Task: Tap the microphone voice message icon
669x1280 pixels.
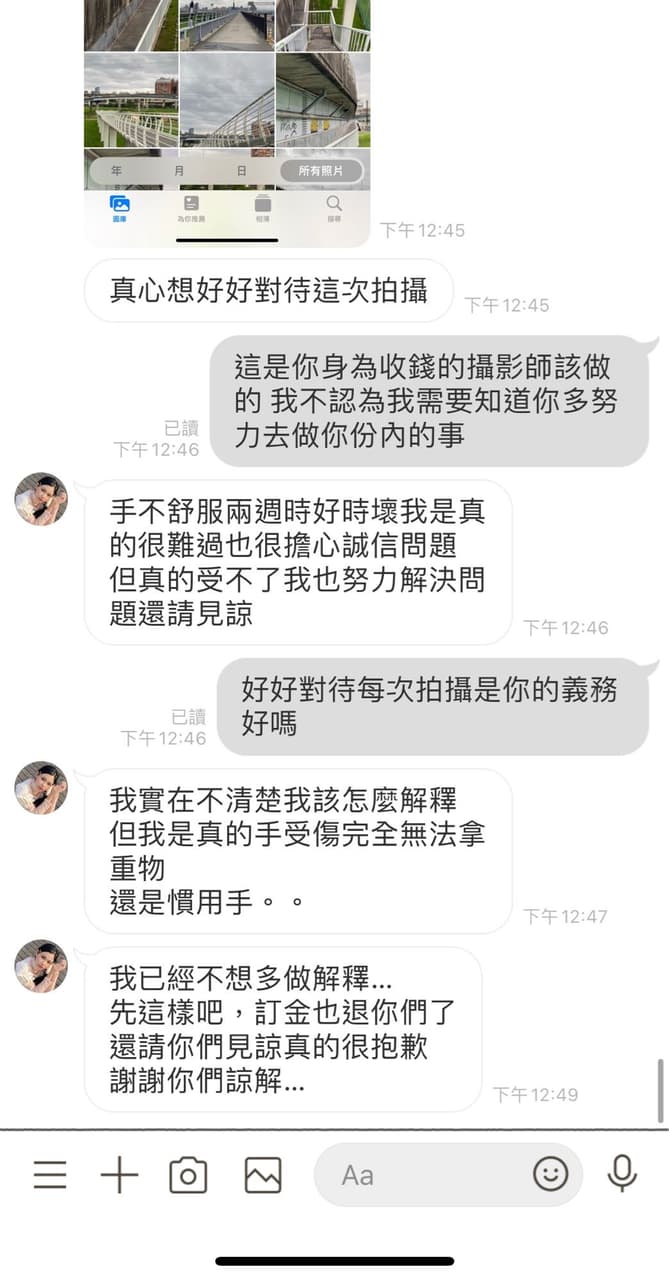Action: point(622,1174)
